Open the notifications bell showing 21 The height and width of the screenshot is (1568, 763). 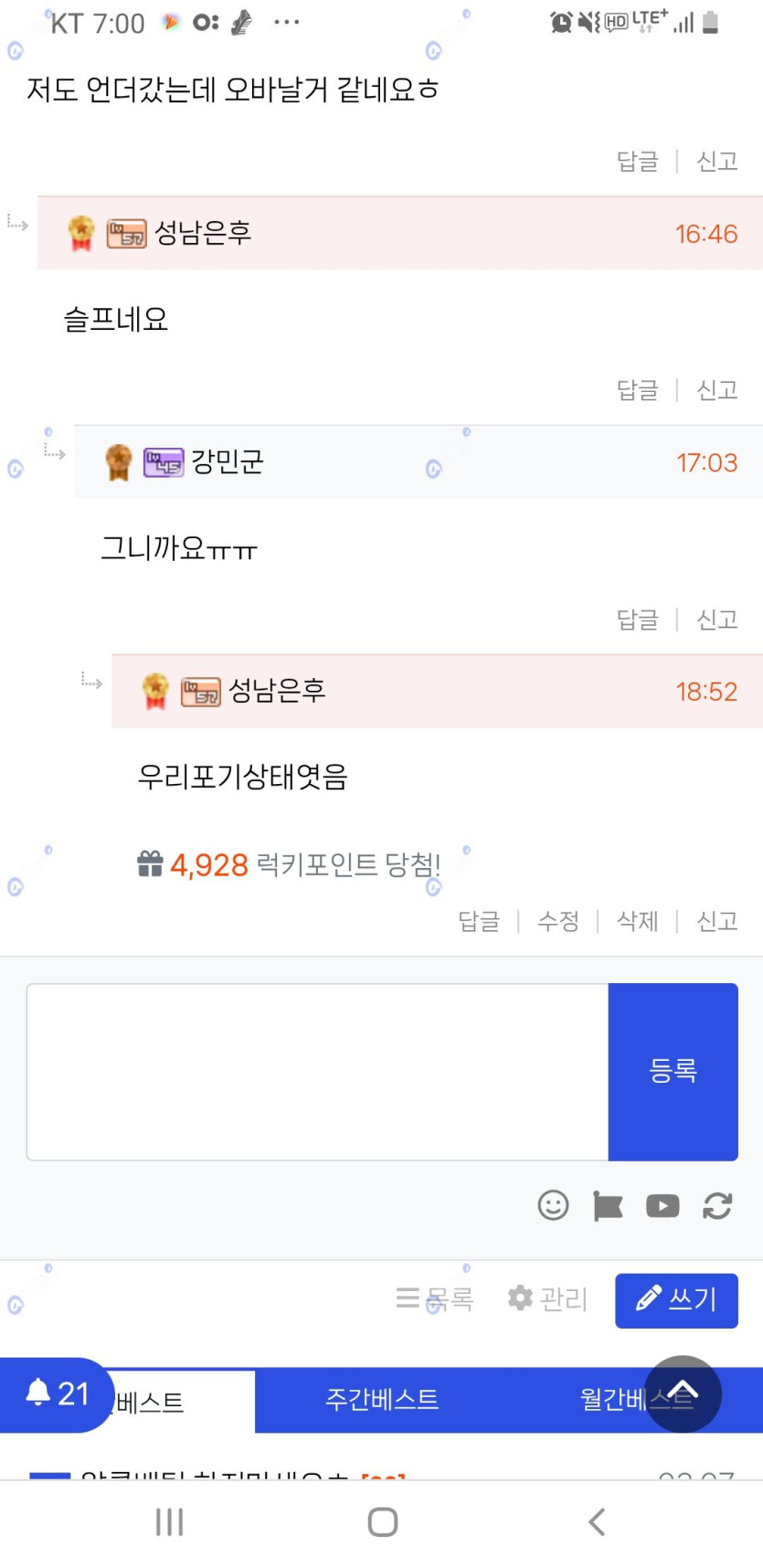coord(57,1393)
